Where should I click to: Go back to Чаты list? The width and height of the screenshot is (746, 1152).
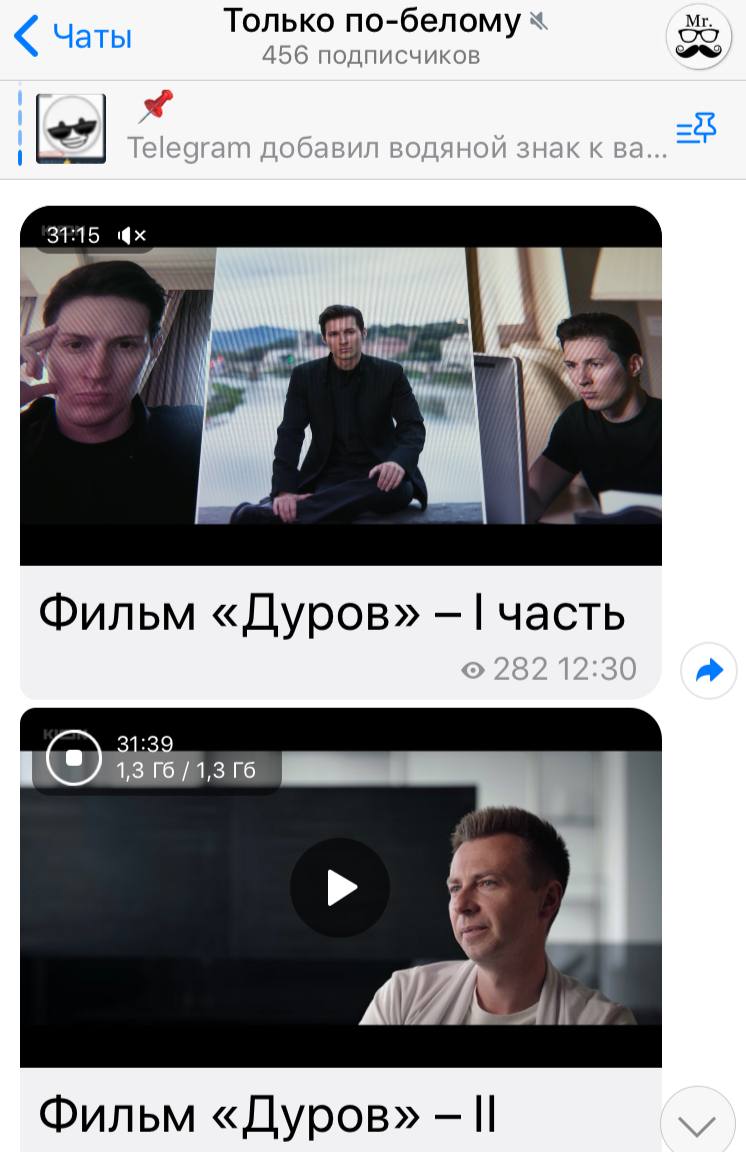[72, 38]
